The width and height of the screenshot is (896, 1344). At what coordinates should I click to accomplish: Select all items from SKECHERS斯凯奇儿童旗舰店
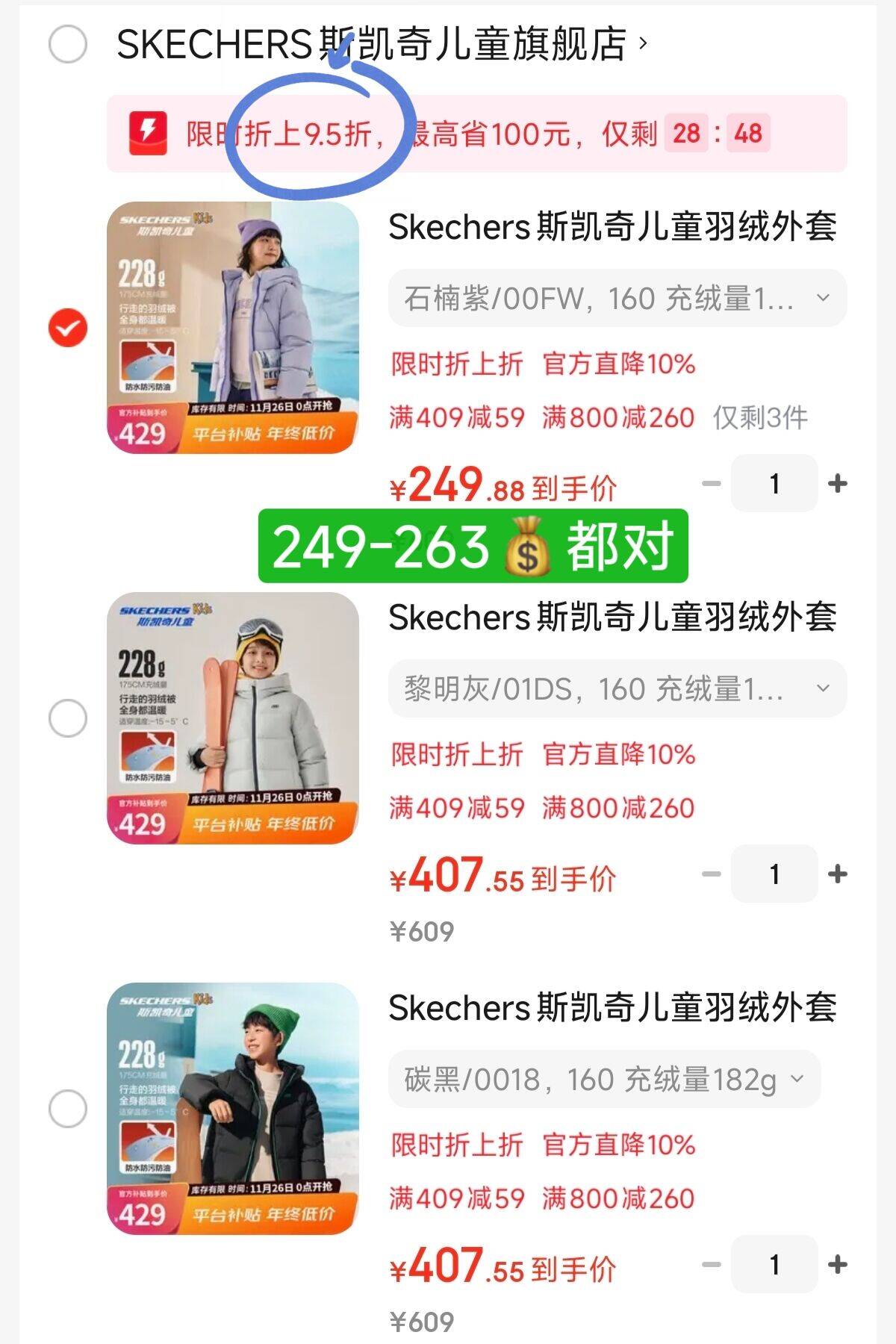click(x=68, y=44)
